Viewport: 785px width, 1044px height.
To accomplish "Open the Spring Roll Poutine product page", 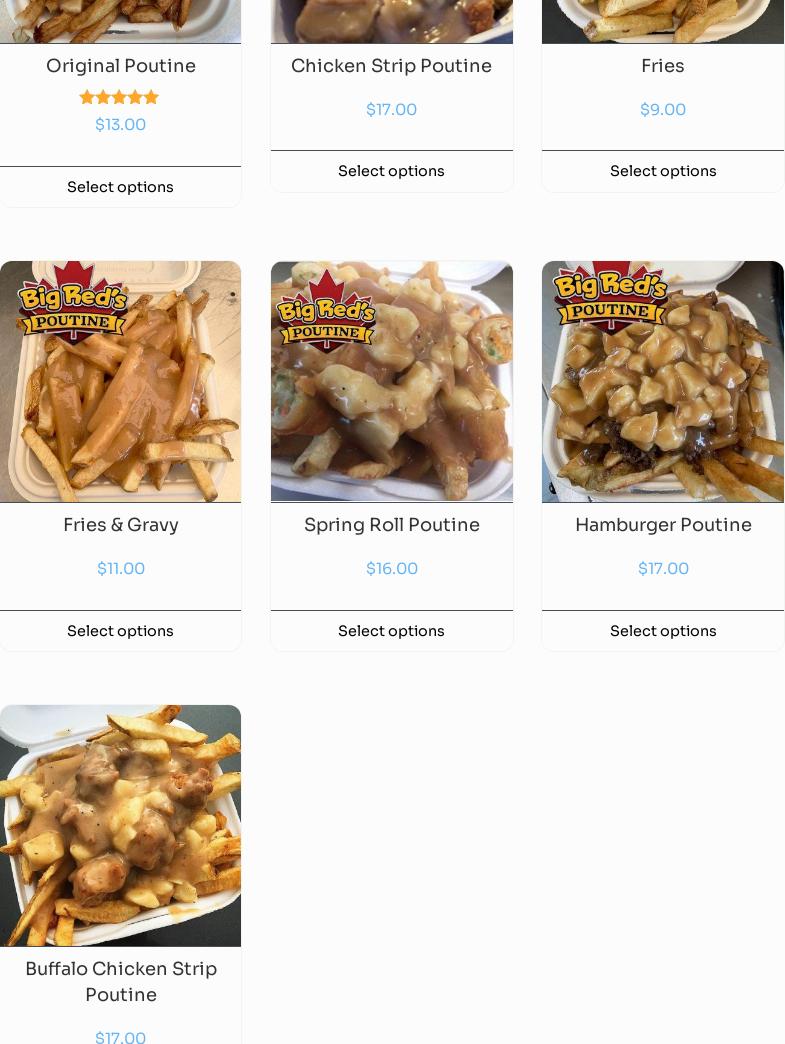I will pos(391,525).
